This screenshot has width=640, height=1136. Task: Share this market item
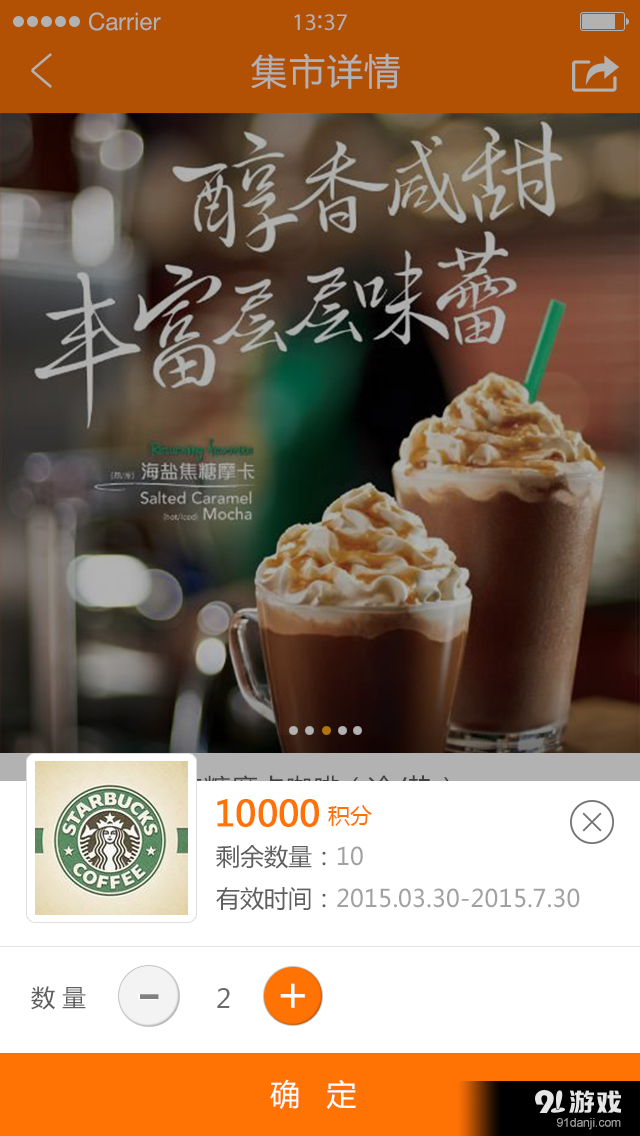tap(594, 73)
